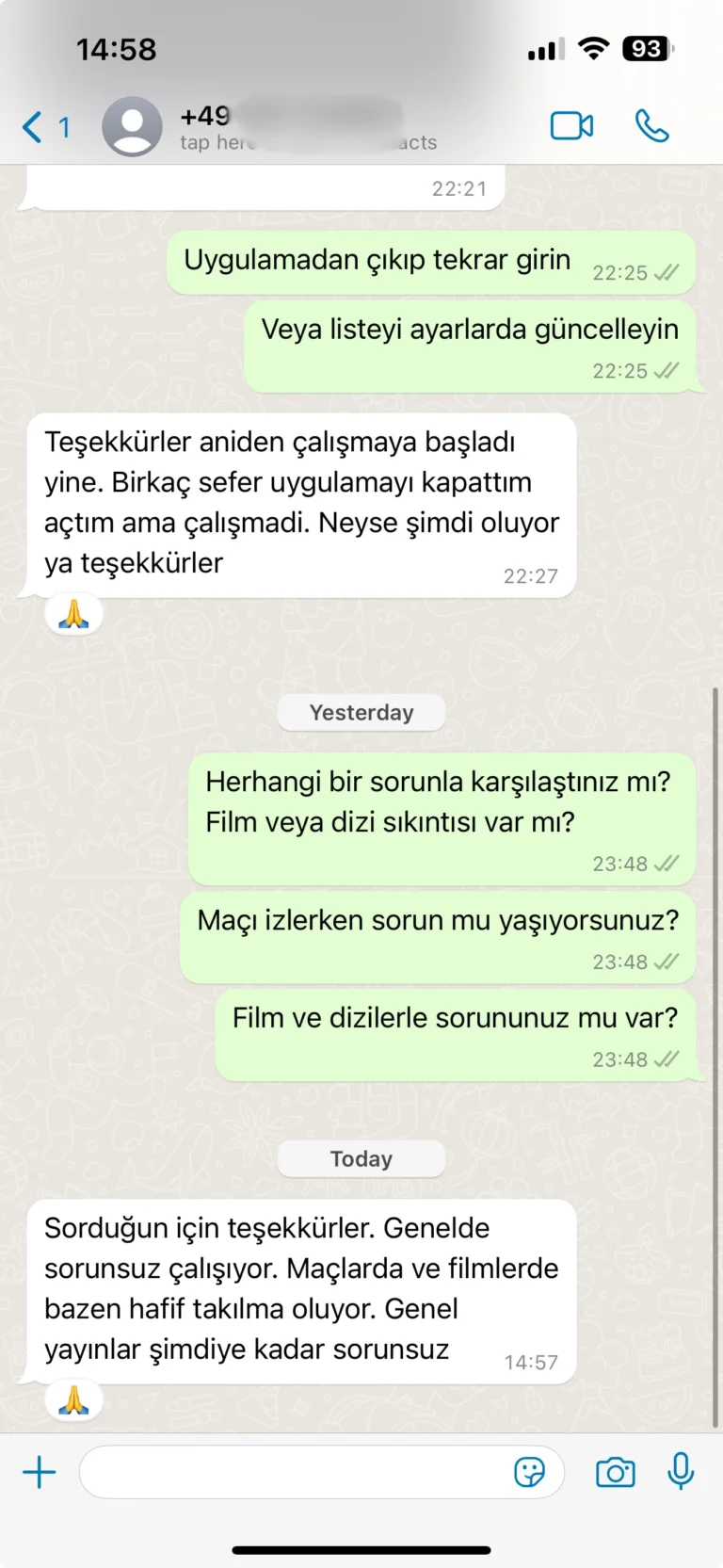
Task: Open the camera to take a photo
Action: pyautogui.click(x=616, y=1472)
